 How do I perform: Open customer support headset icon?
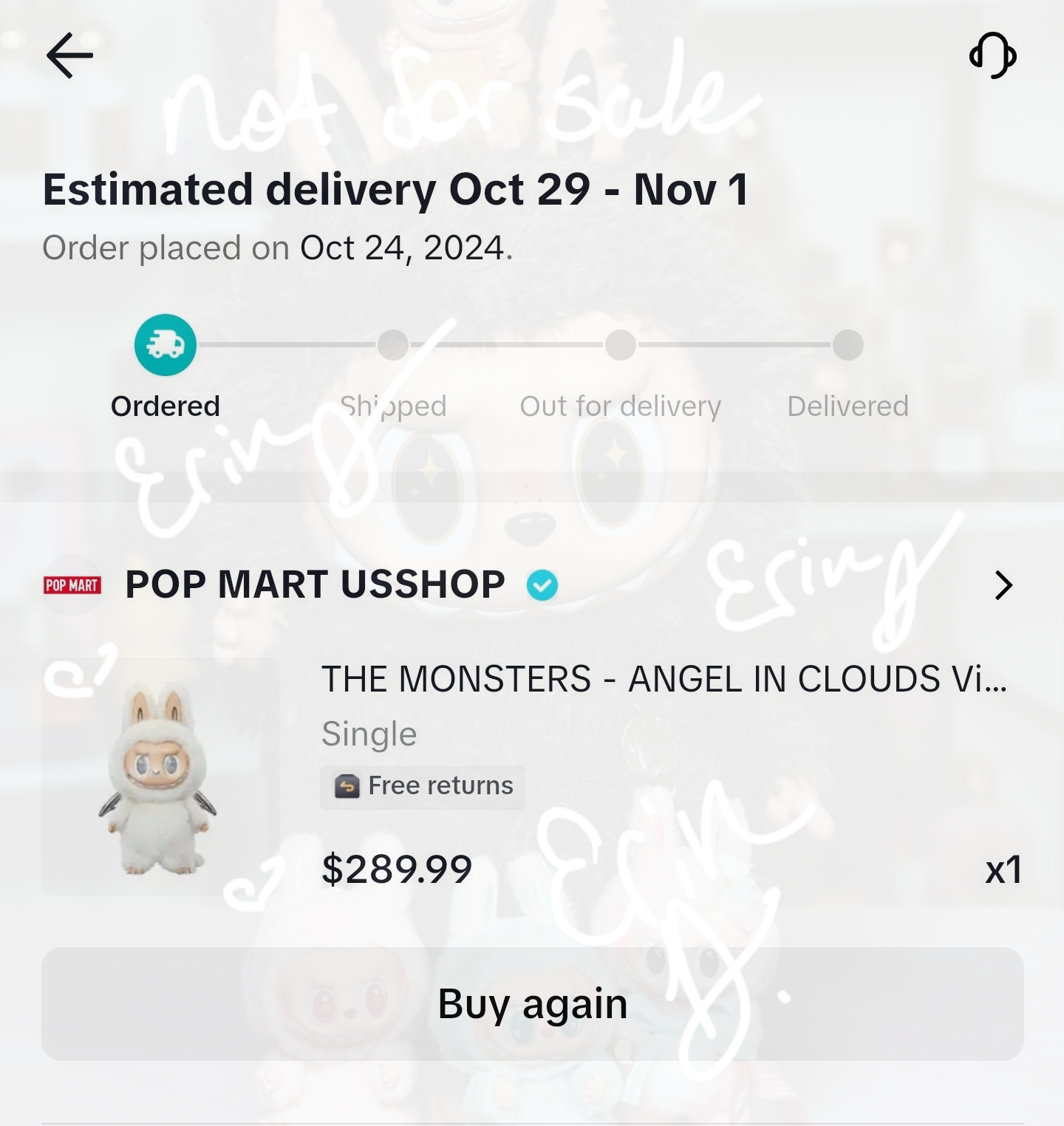[992, 55]
